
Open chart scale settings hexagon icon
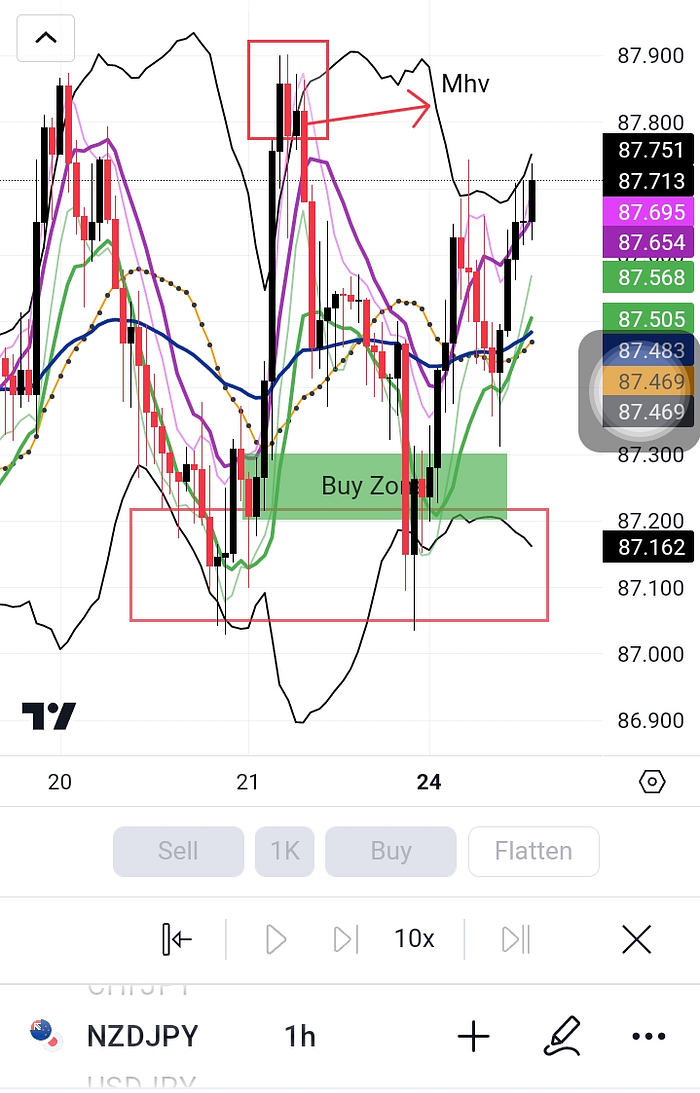(651, 782)
